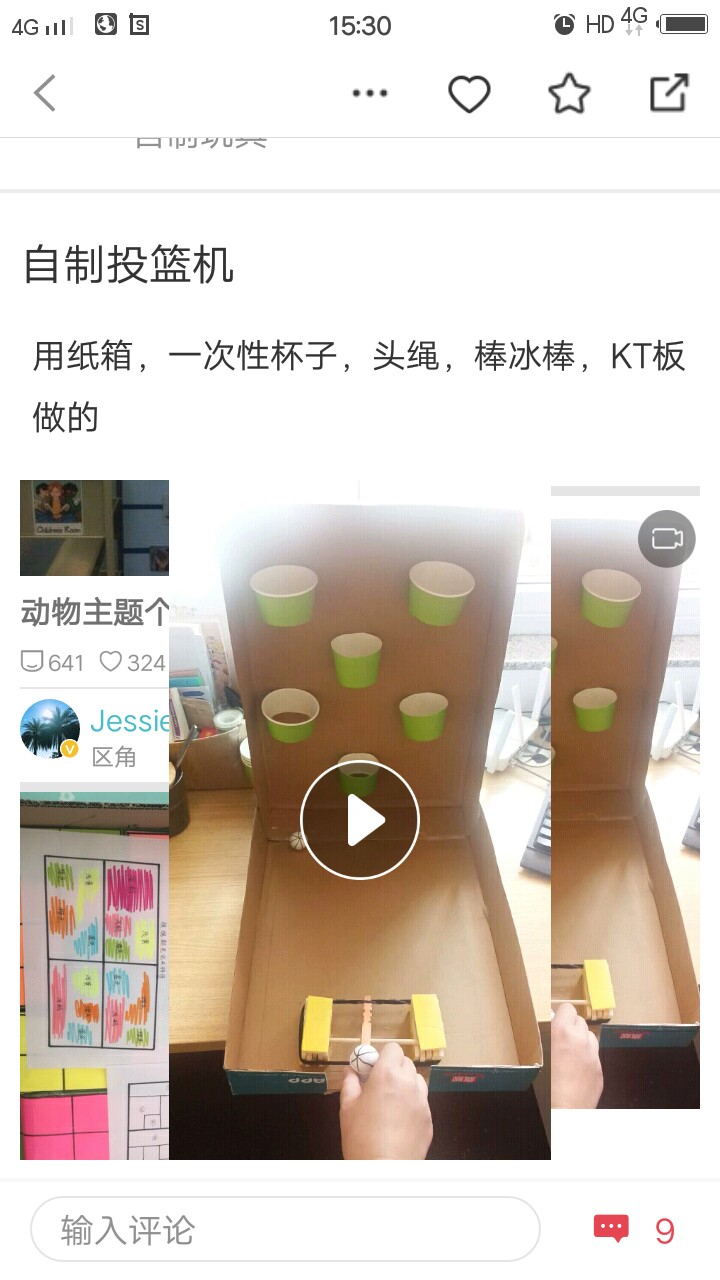
Task: Open the comment input field
Action: pos(285,1229)
